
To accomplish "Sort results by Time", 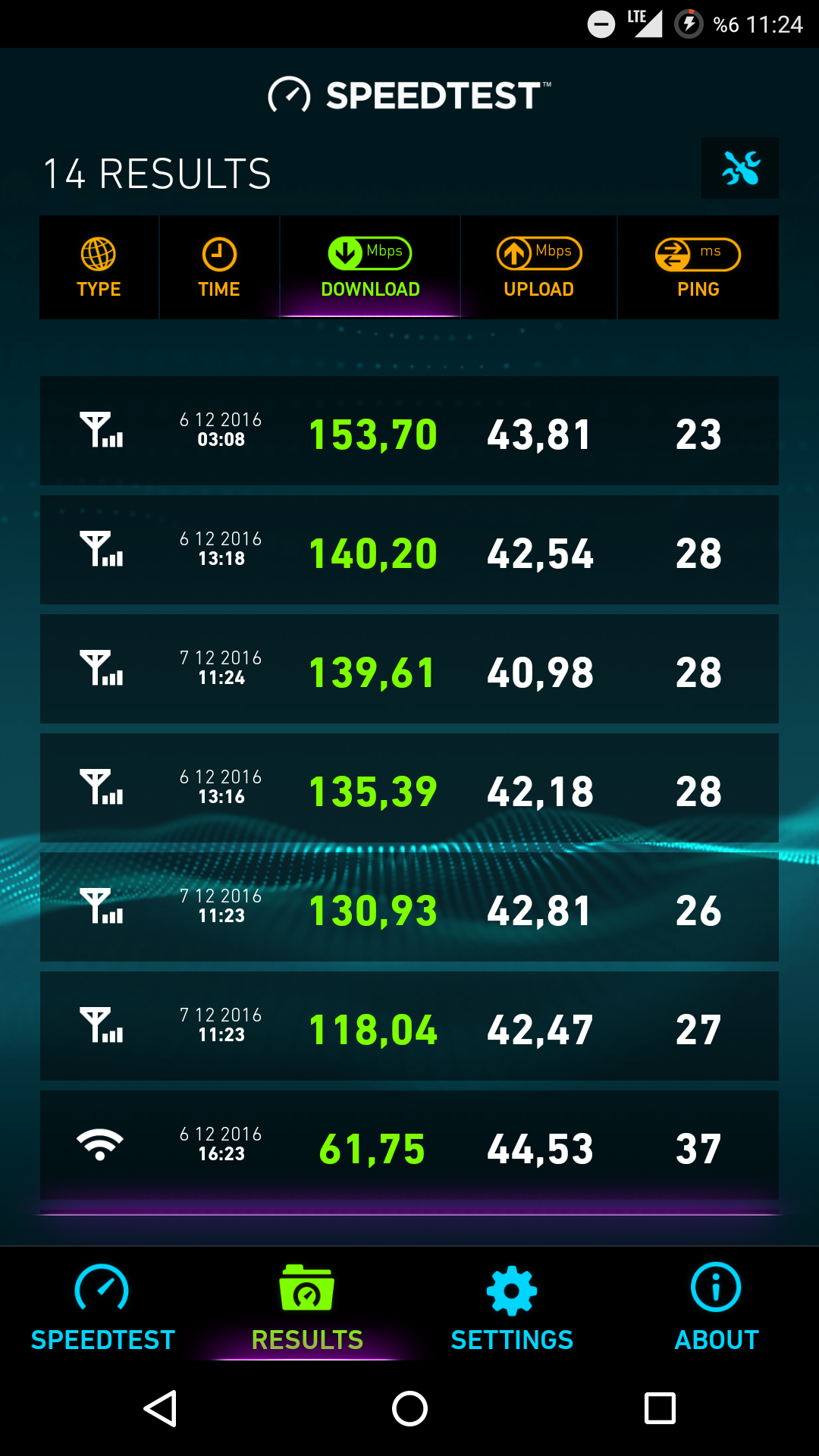I will tap(219, 267).
